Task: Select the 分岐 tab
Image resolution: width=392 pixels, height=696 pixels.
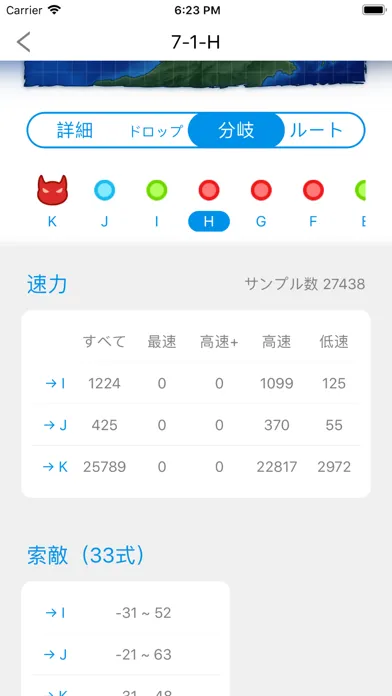Action: tap(236, 130)
